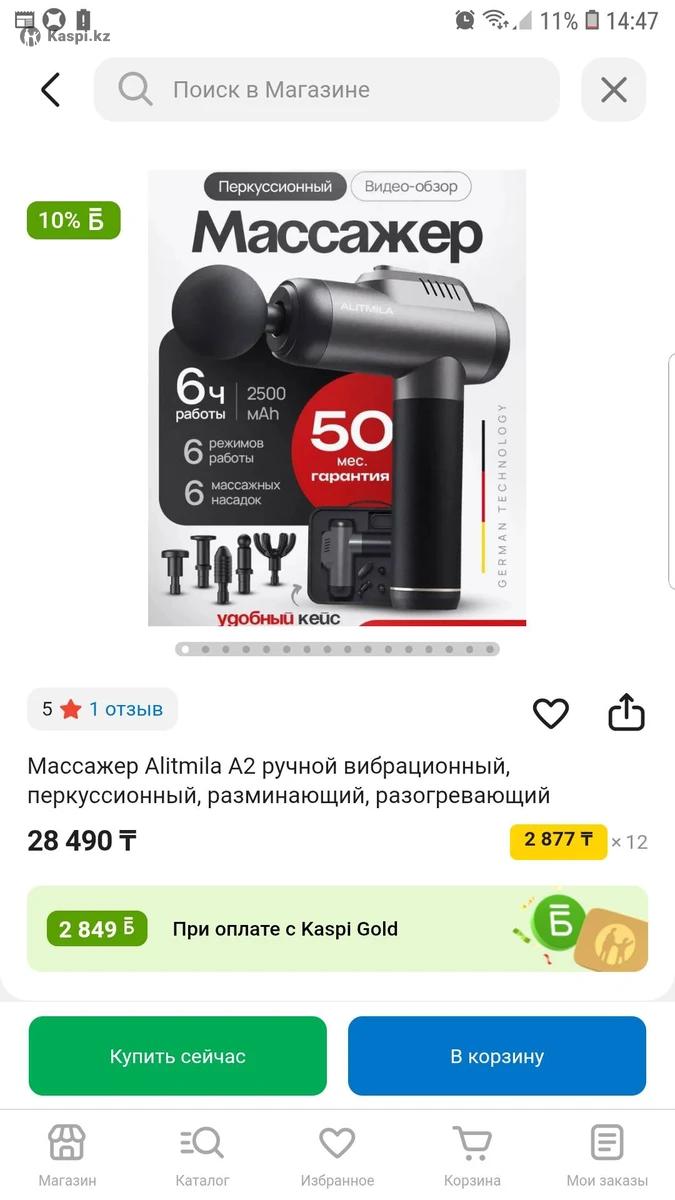Open the 1 отзыв reviews link
675x1200 pixels.
click(125, 709)
